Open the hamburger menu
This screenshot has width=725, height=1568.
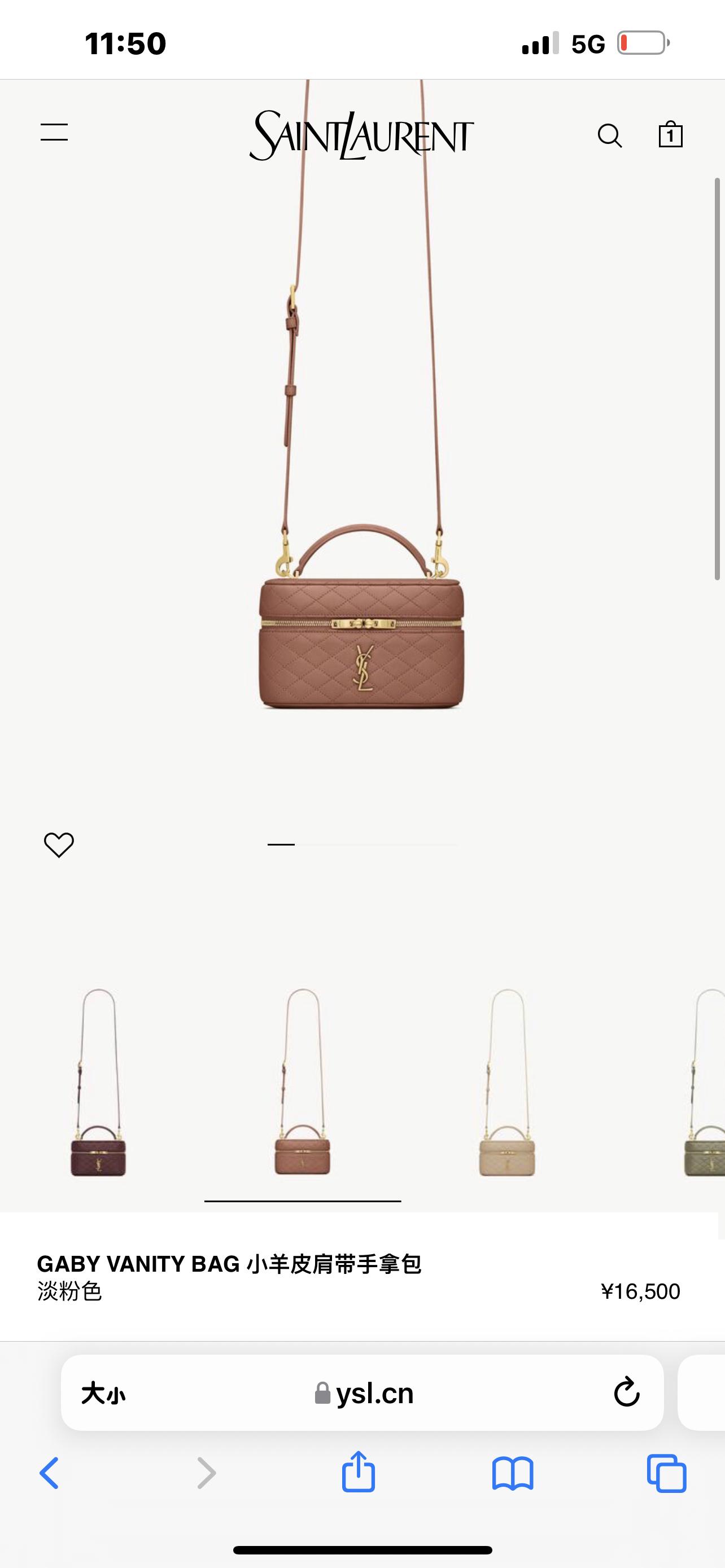pos(54,133)
